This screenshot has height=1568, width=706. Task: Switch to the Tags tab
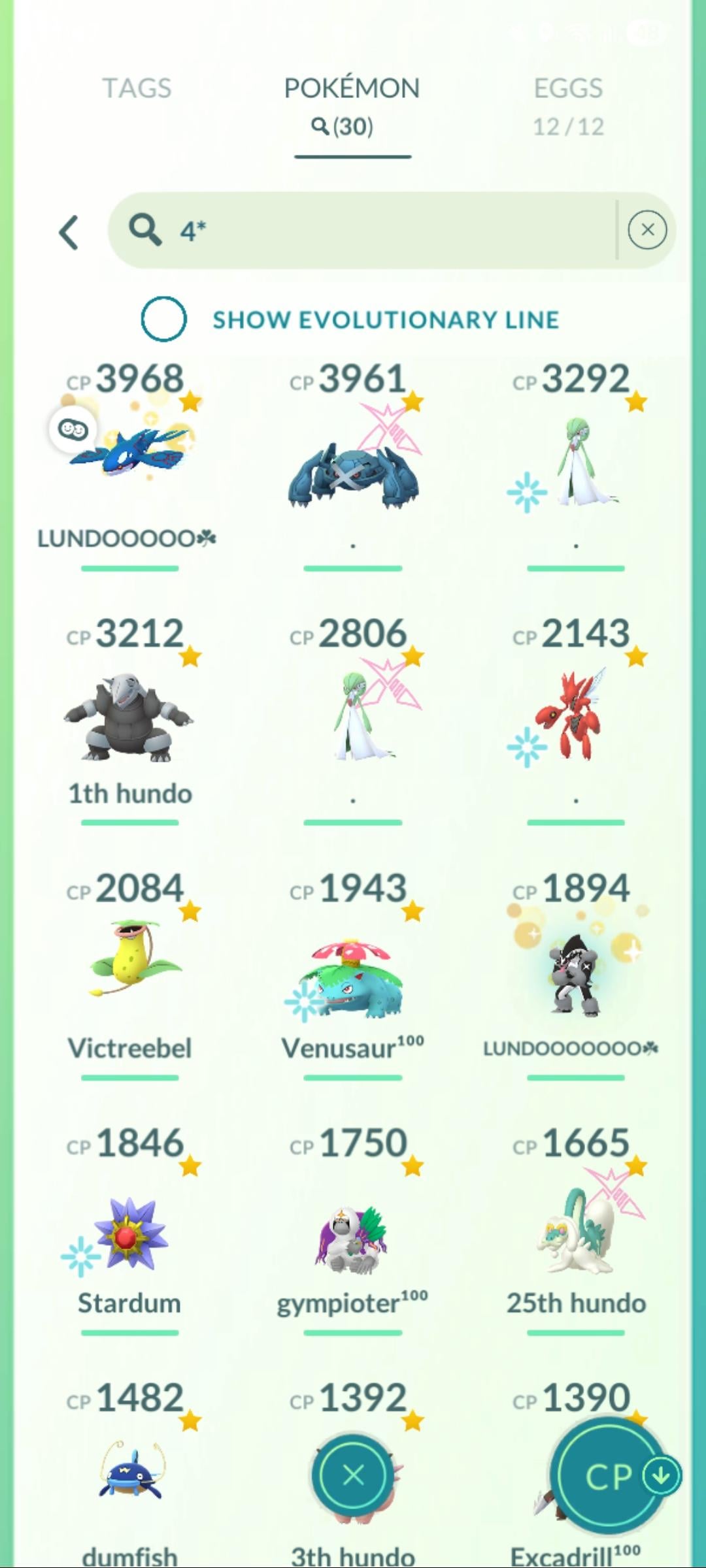137,88
